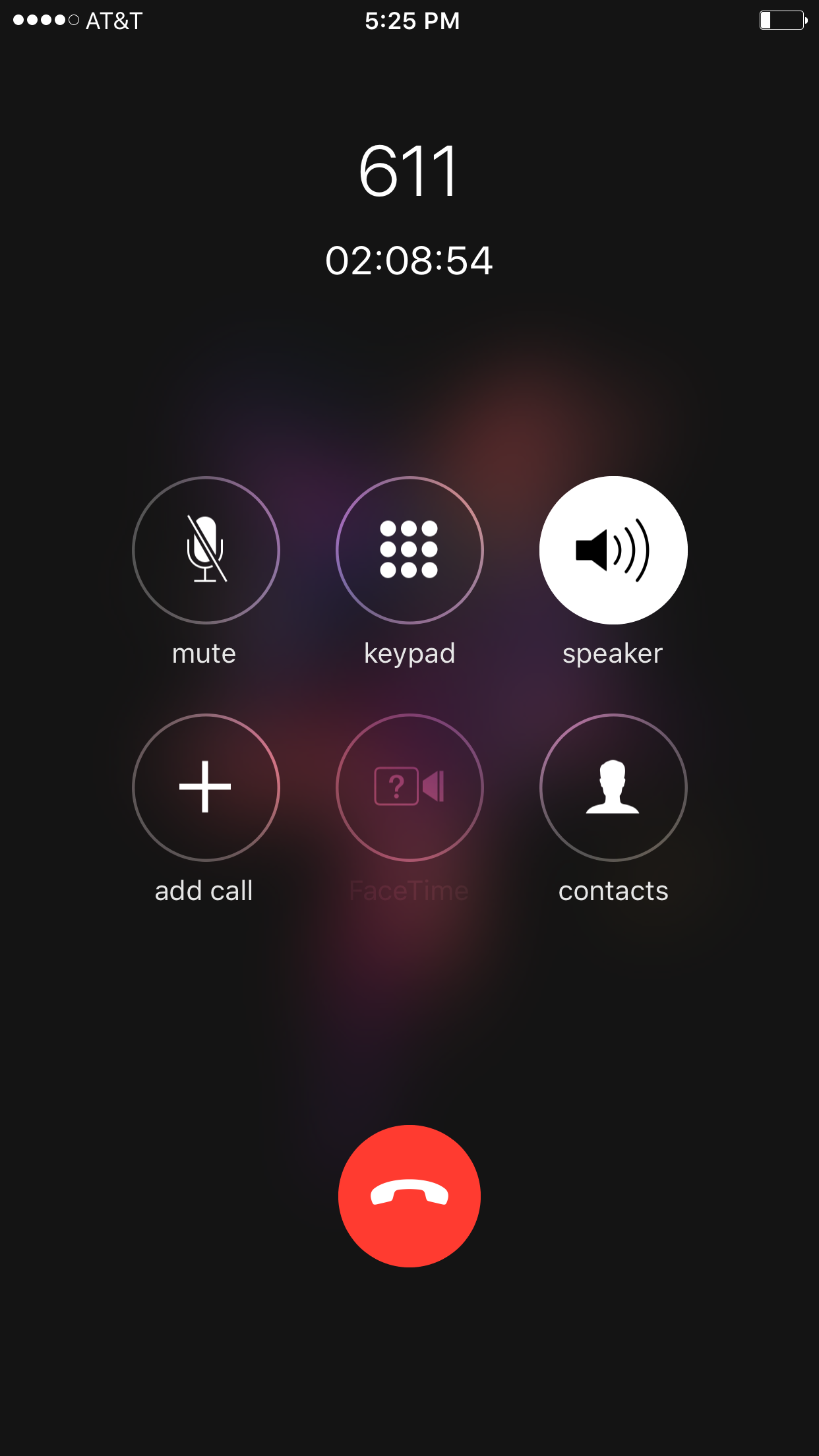This screenshot has width=819, height=1456.
Task: Turn off the speaker
Action: coord(613,550)
